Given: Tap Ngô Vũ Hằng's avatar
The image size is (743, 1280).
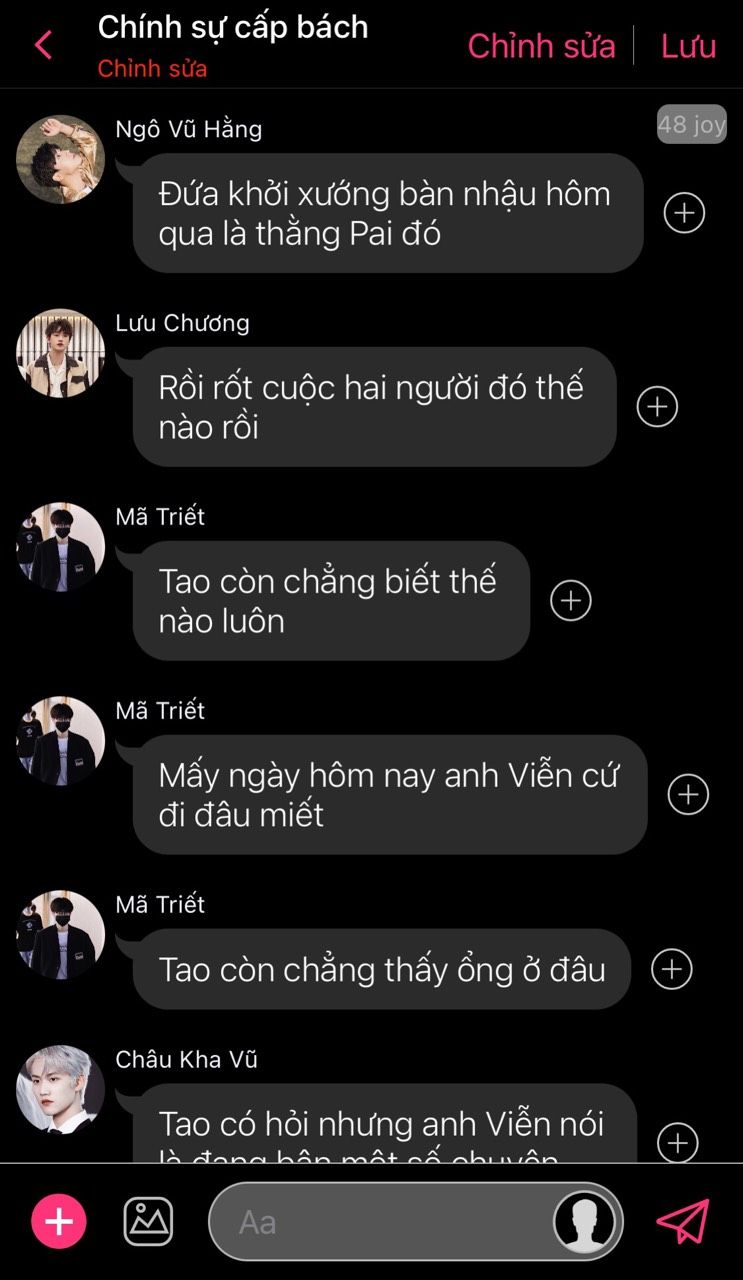Looking at the screenshot, I should (60, 160).
